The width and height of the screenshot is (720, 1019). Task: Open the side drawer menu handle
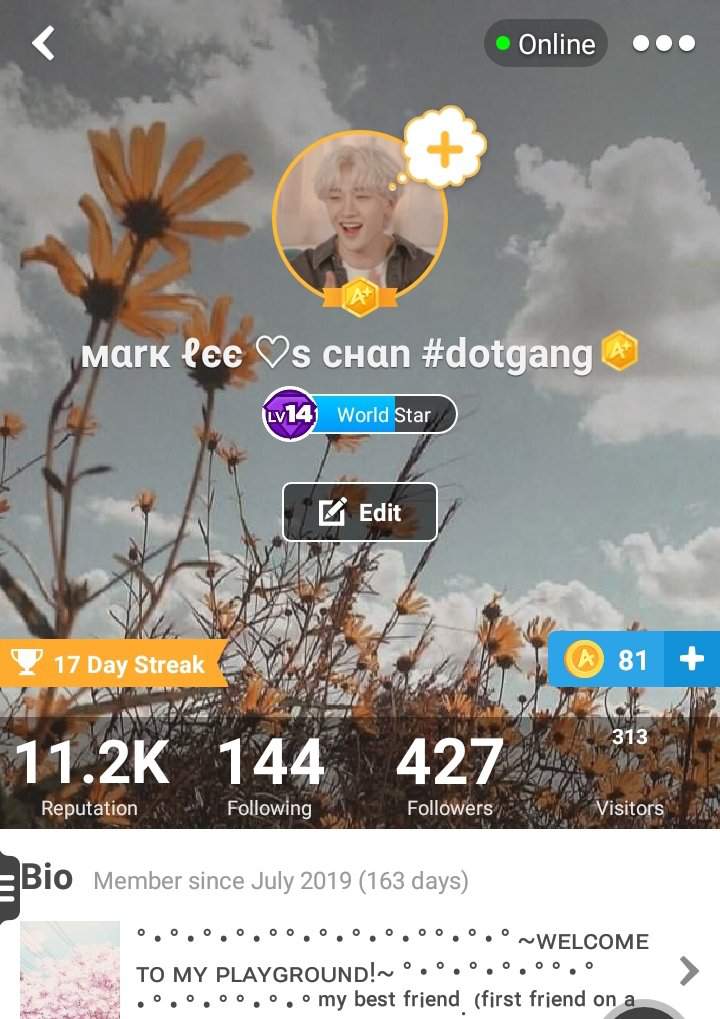[8, 886]
